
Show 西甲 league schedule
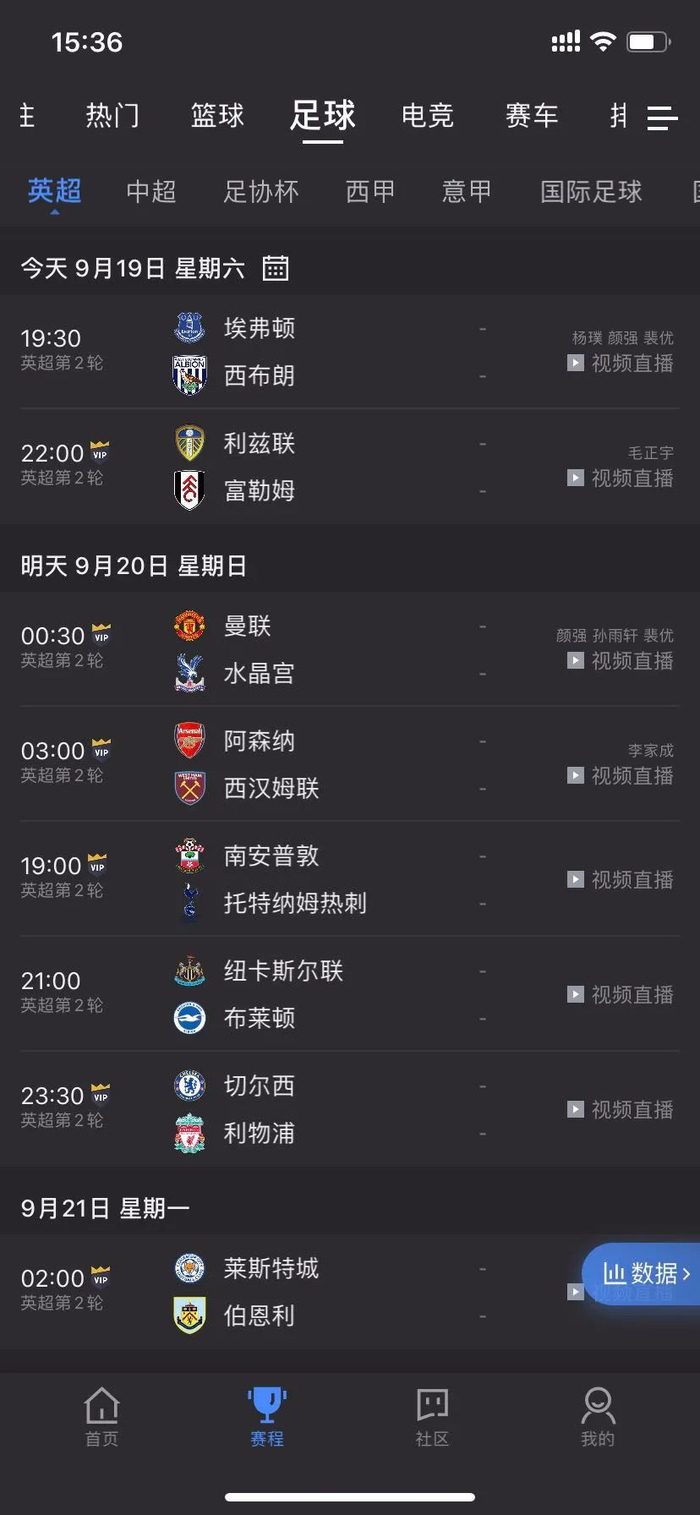point(370,191)
